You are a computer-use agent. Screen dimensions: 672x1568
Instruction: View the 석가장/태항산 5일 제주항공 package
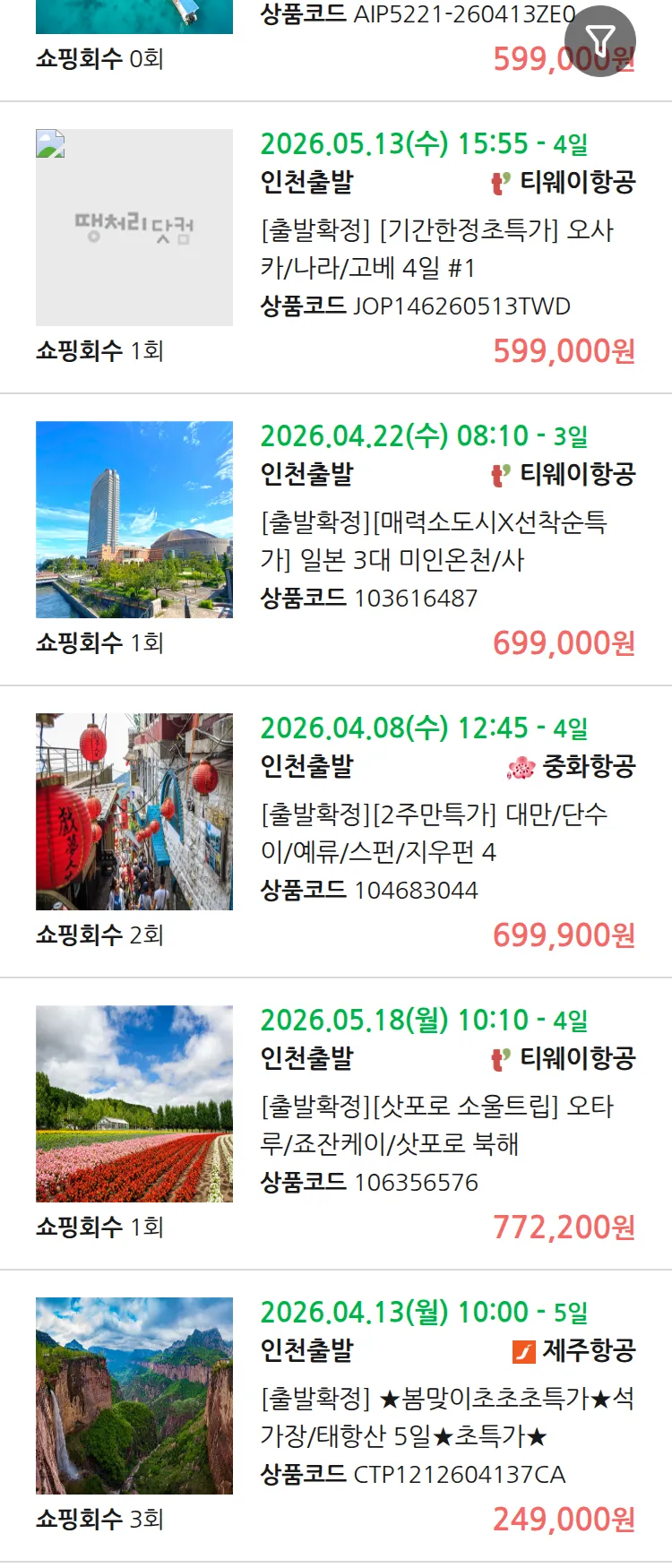tap(445, 1417)
